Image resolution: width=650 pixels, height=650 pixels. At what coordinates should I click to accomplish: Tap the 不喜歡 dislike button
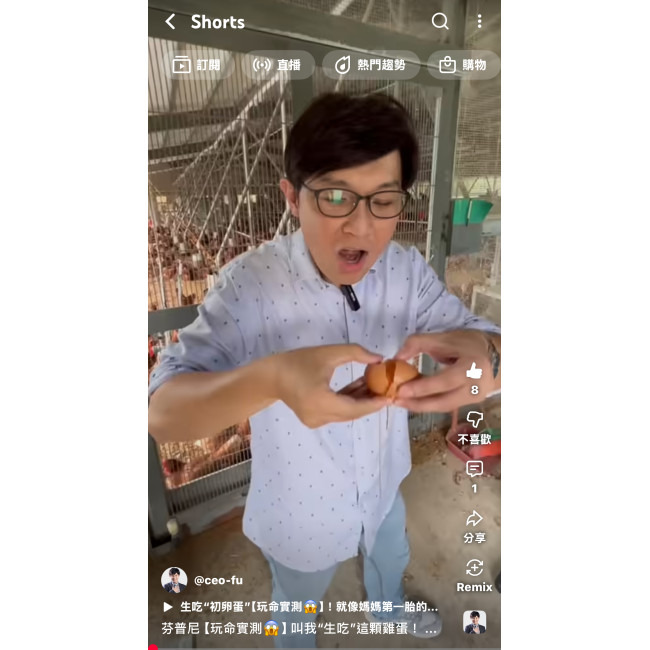coord(474,421)
